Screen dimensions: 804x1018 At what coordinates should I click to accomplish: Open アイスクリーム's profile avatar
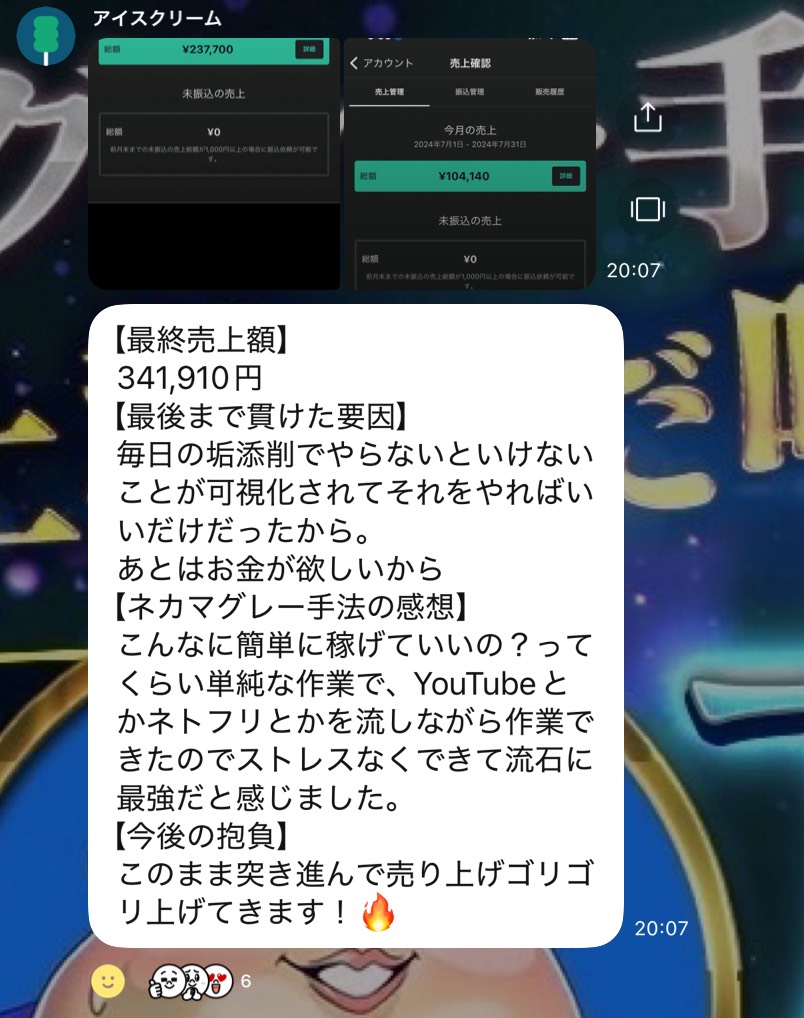pos(45,36)
